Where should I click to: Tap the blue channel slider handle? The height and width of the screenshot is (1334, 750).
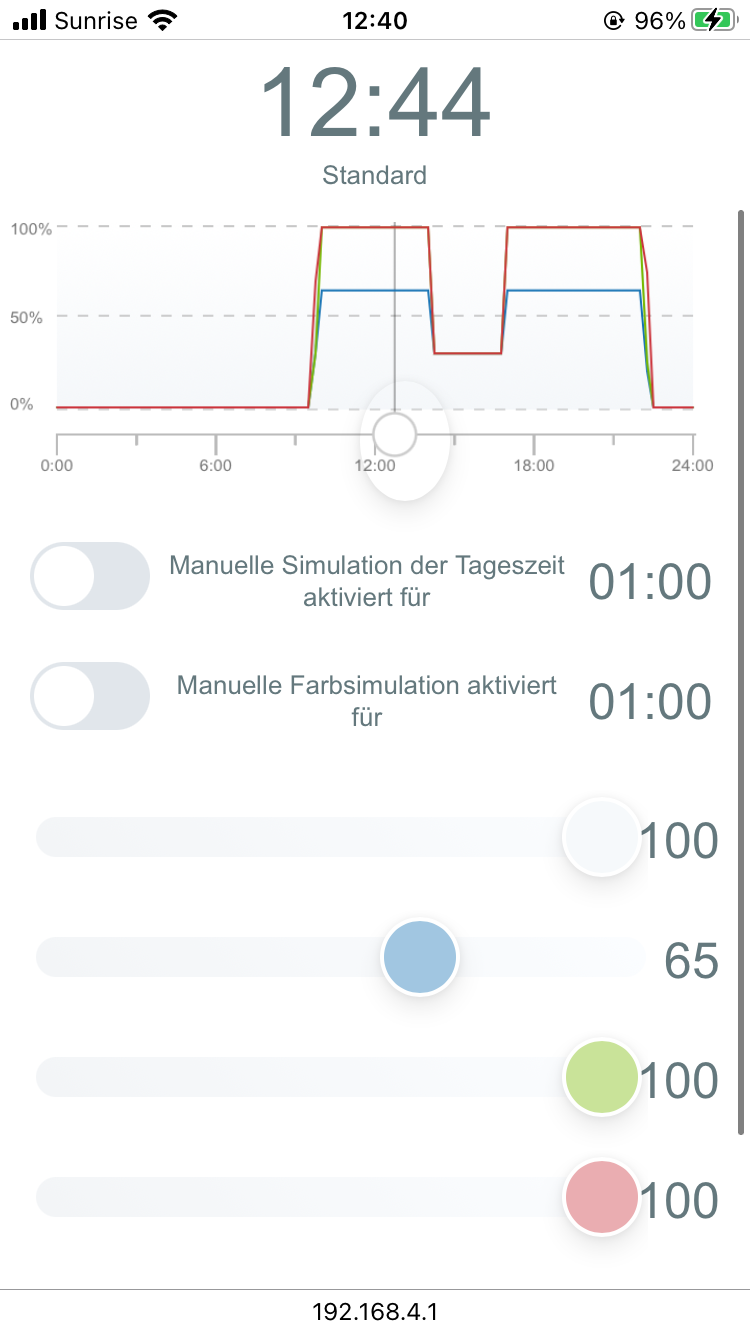coord(420,958)
